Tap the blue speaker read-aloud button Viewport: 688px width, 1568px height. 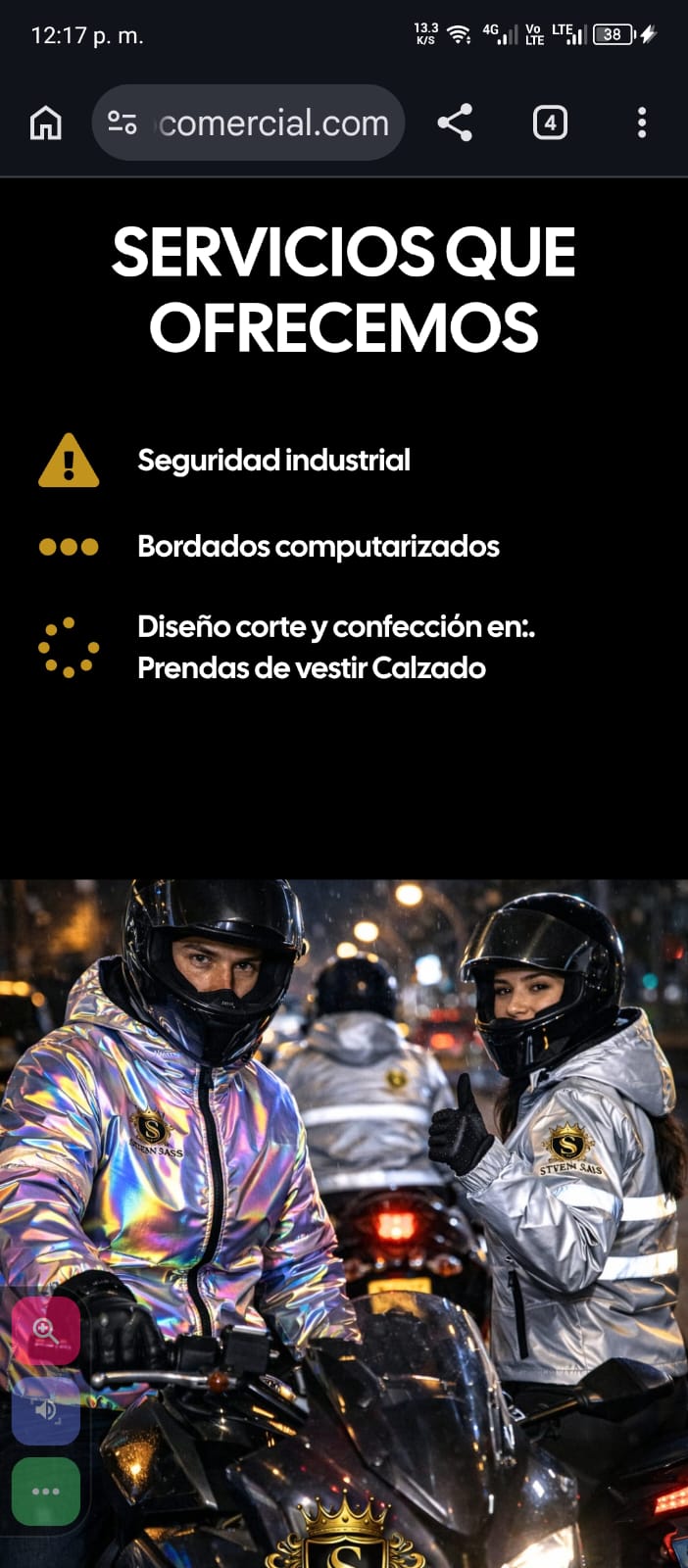[46, 1409]
